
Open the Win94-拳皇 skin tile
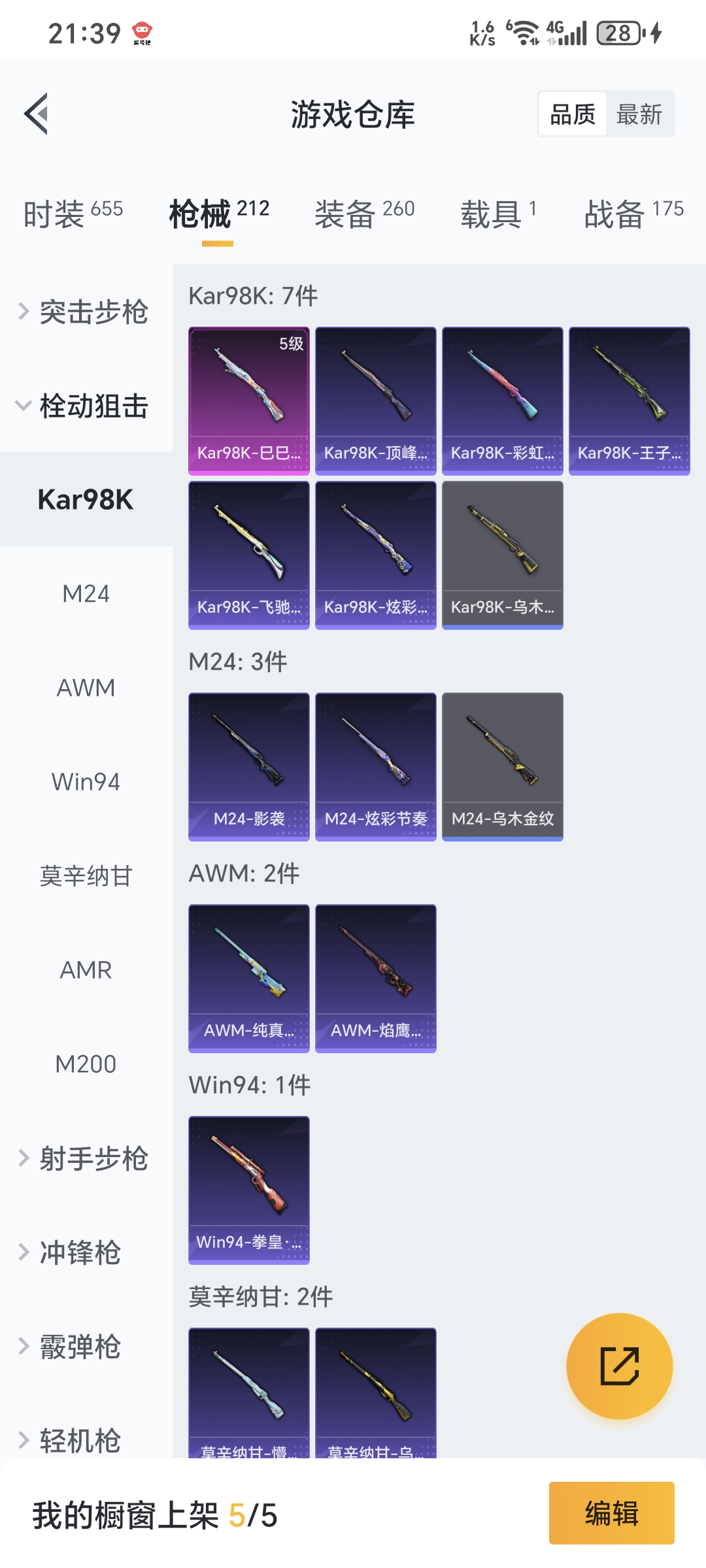click(x=249, y=1190)
